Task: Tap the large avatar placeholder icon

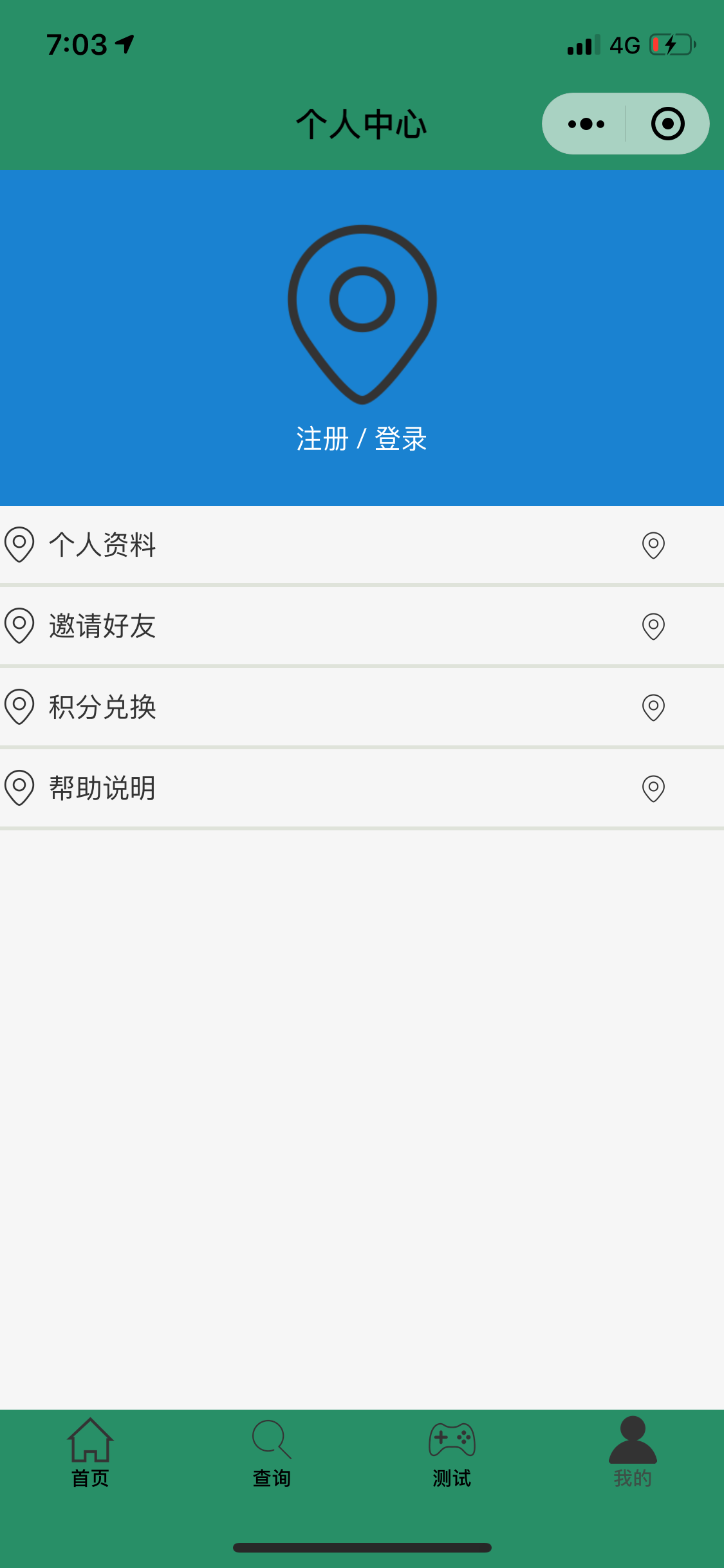Action: [362, 314]
